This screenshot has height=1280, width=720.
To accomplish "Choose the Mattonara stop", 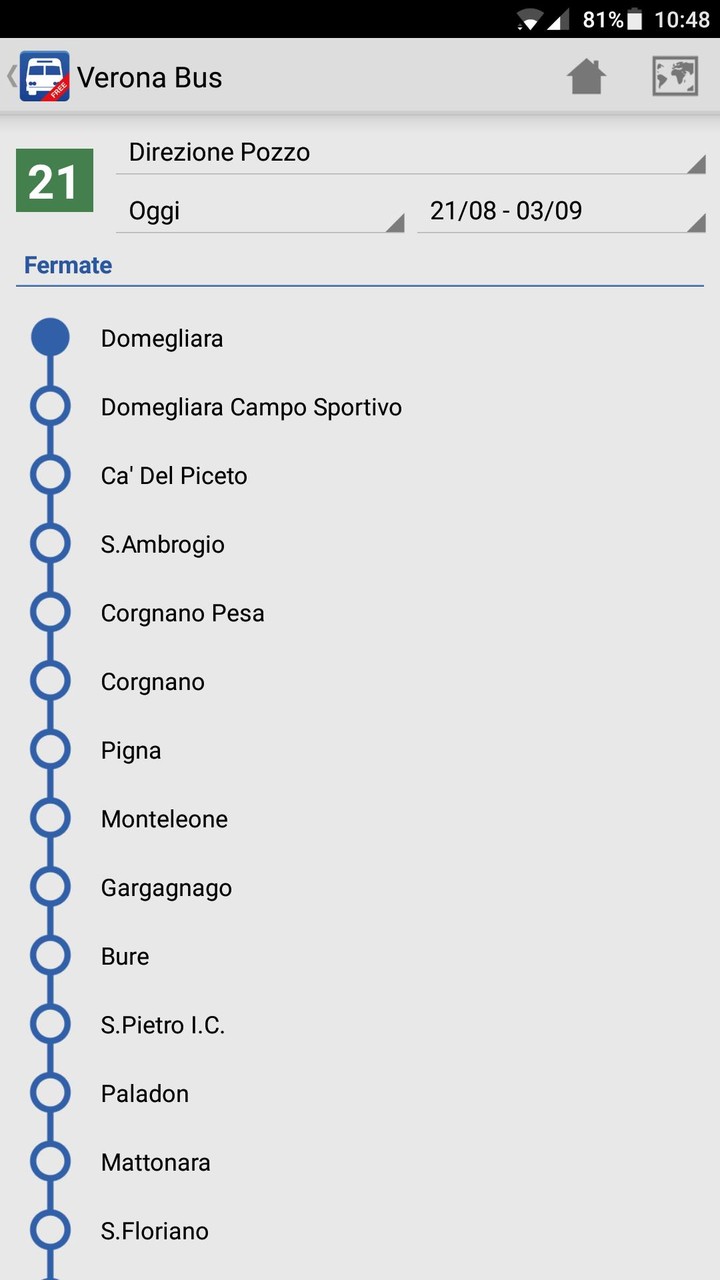I will pyautogui.click(x=156, y=1162).
